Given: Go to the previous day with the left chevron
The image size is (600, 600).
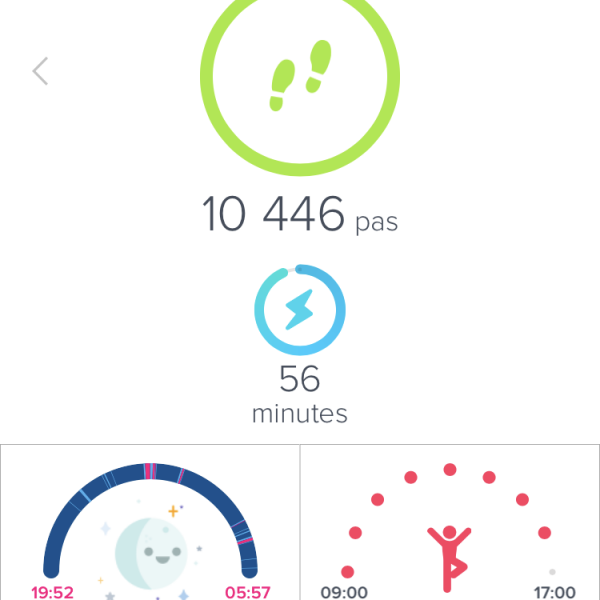Looking at the screenshot, I should point(40,71).
